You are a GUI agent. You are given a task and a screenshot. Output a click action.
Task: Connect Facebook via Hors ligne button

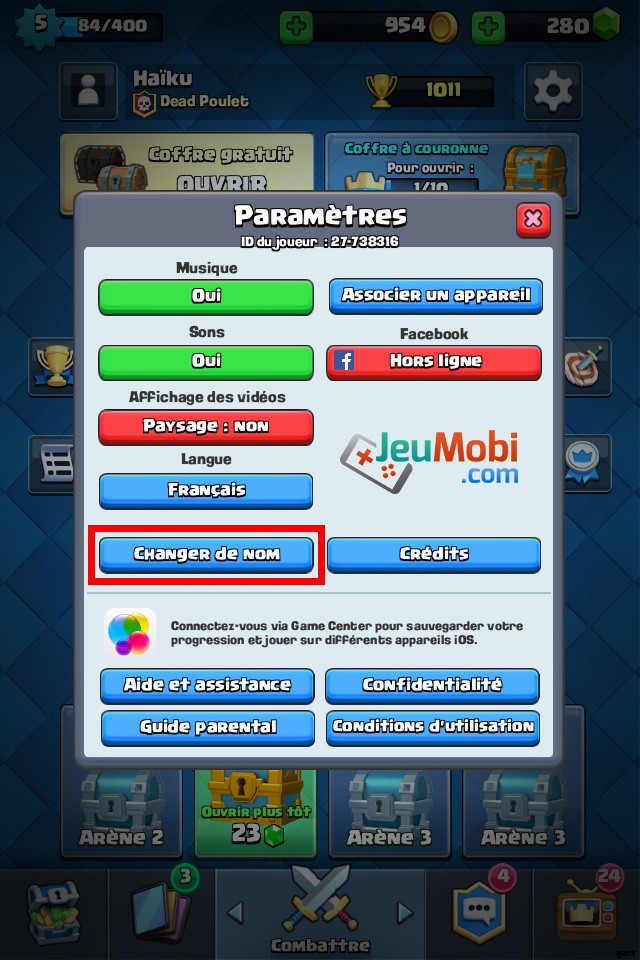tap(434, 361)
